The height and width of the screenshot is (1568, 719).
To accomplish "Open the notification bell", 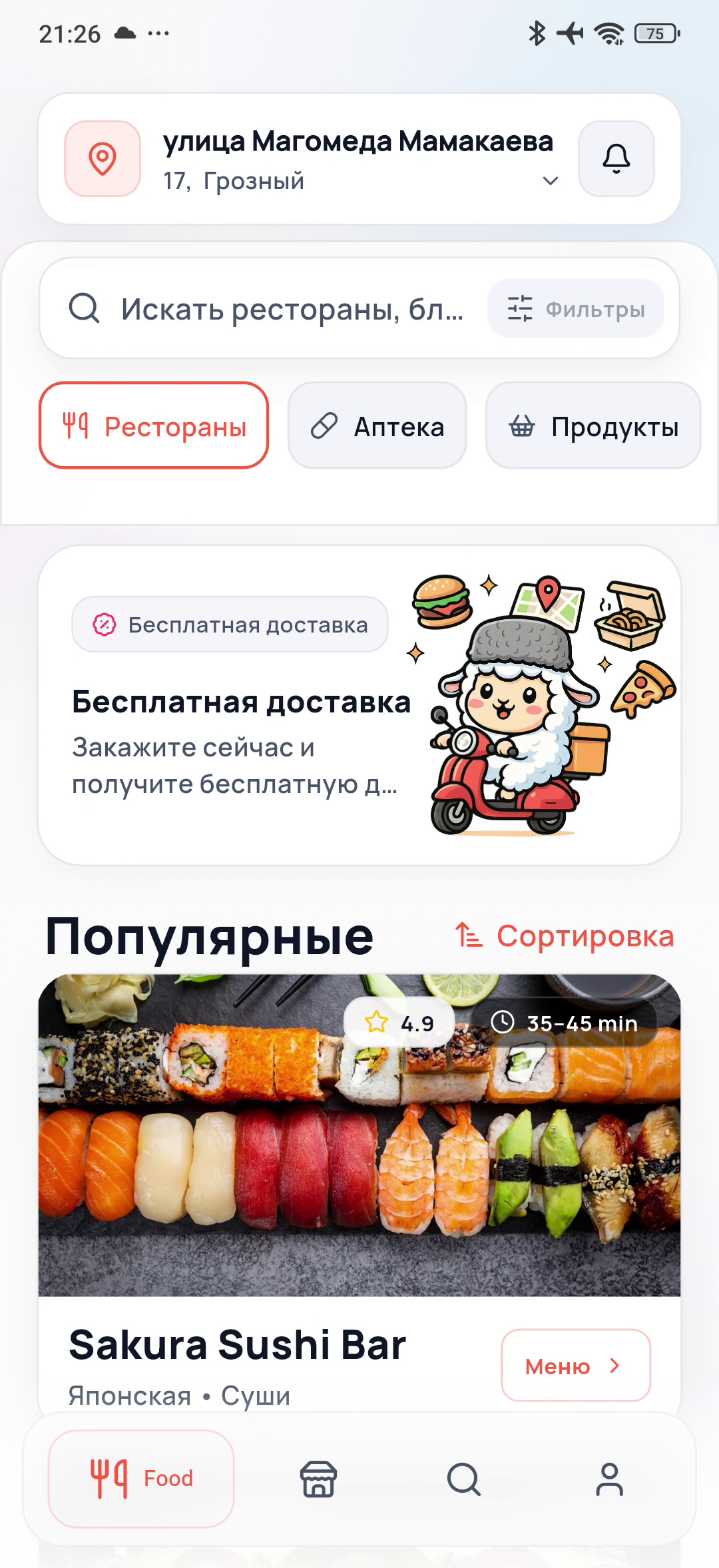I will click(x=615, y=158).
